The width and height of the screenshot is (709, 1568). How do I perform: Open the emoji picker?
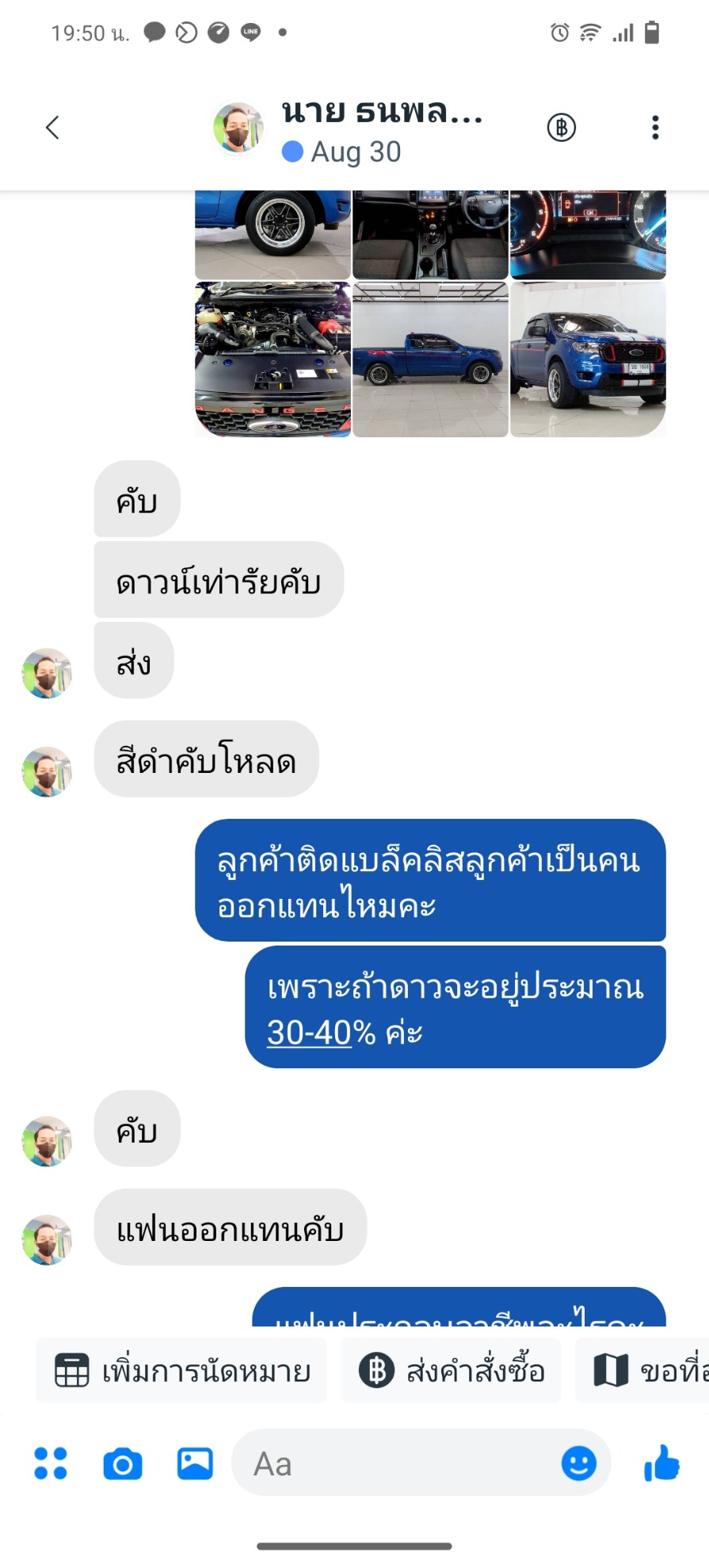[578, 1463]
